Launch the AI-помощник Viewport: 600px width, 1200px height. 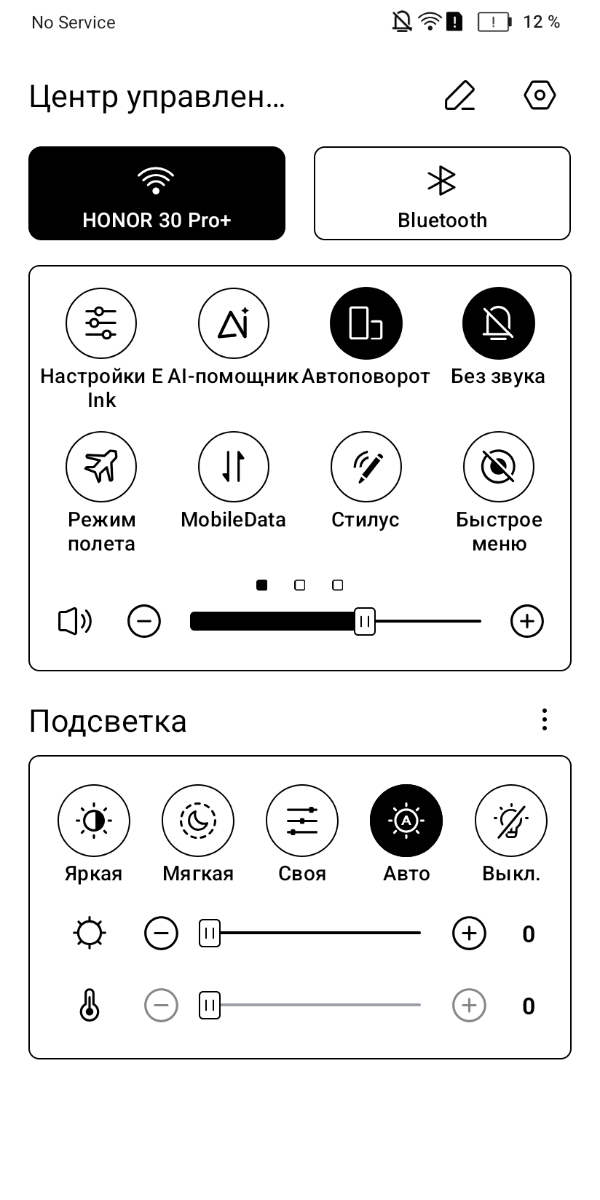point(234,324)
